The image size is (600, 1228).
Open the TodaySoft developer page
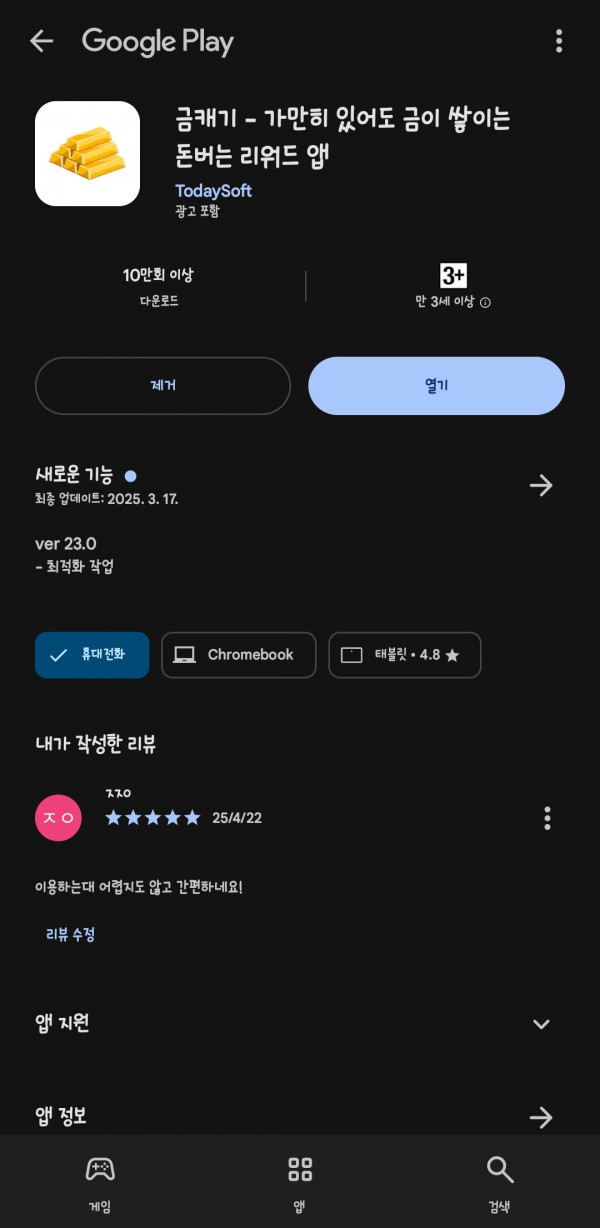tap(213, 190)
